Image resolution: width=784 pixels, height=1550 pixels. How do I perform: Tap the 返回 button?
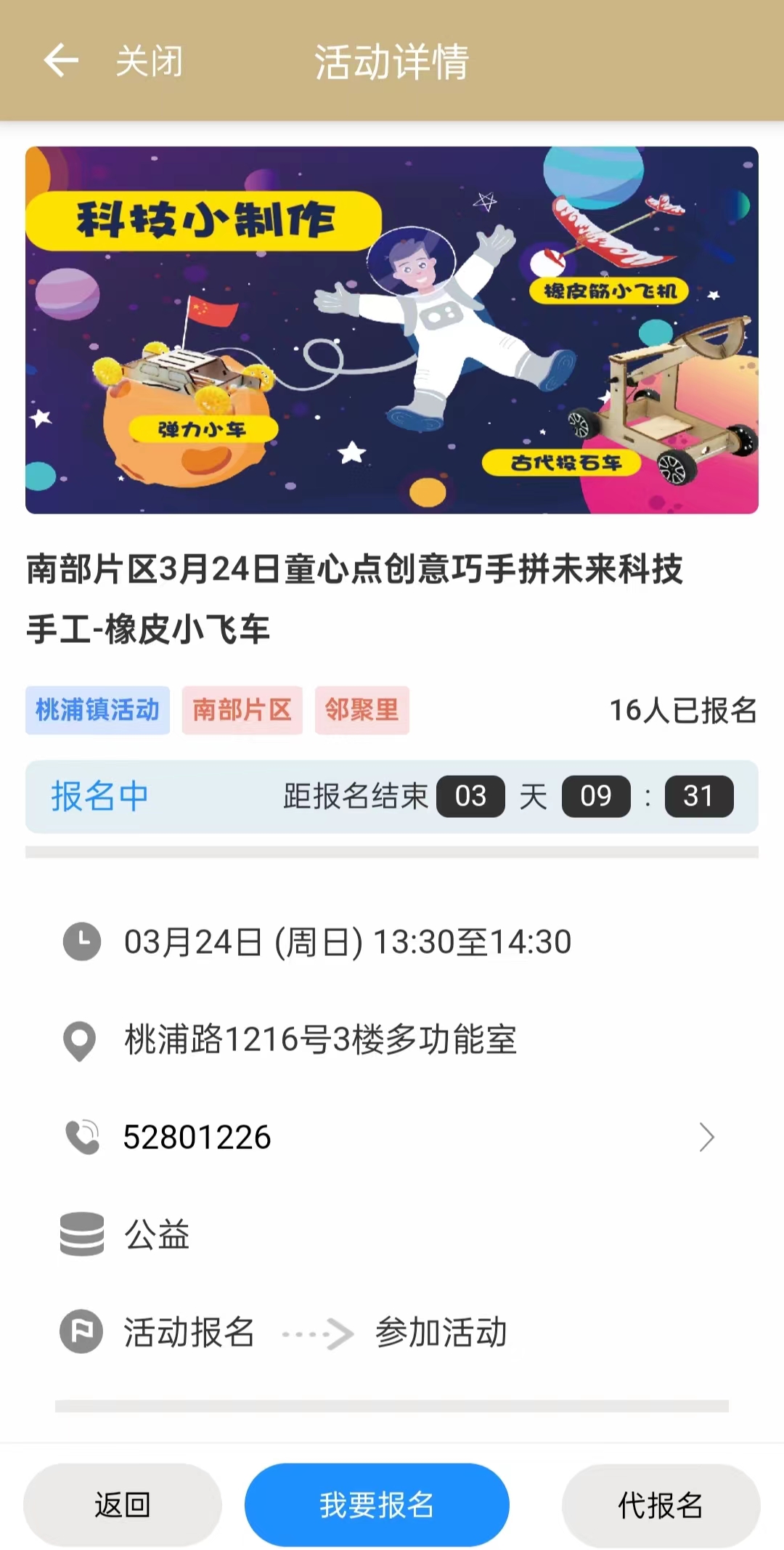(122, 1504)
